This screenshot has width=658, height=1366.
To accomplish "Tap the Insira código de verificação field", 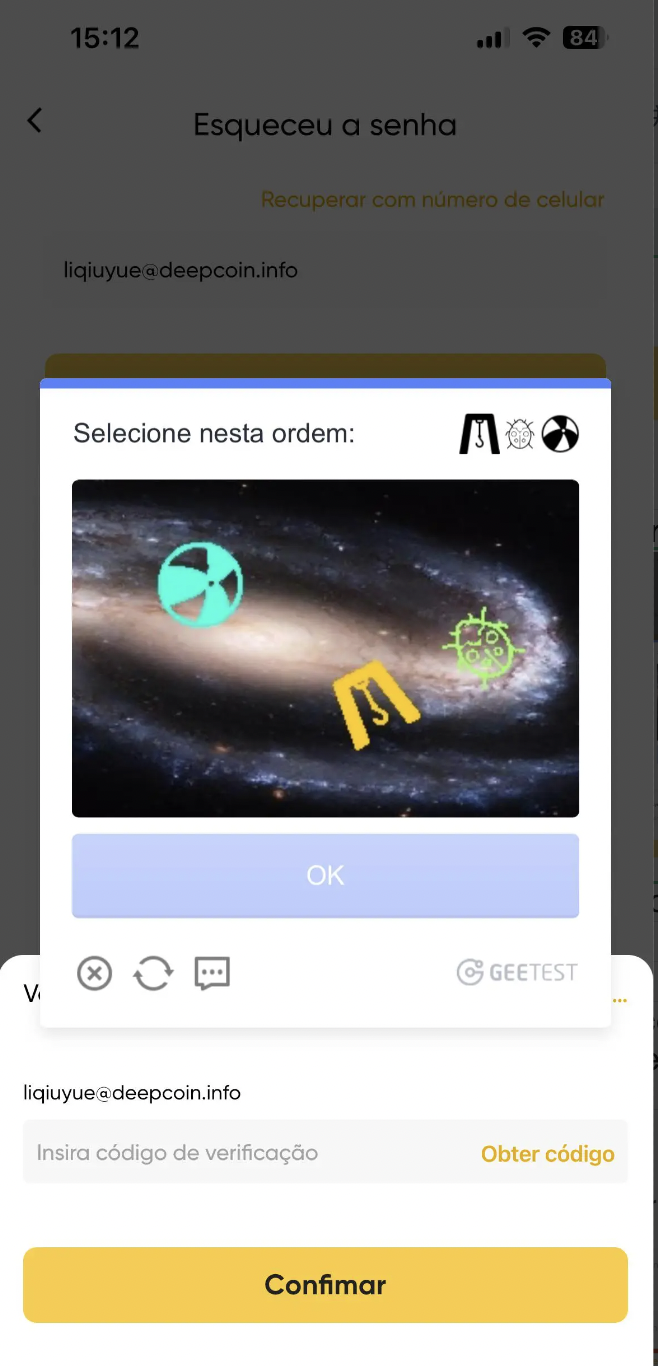I will pos(240,1153).
